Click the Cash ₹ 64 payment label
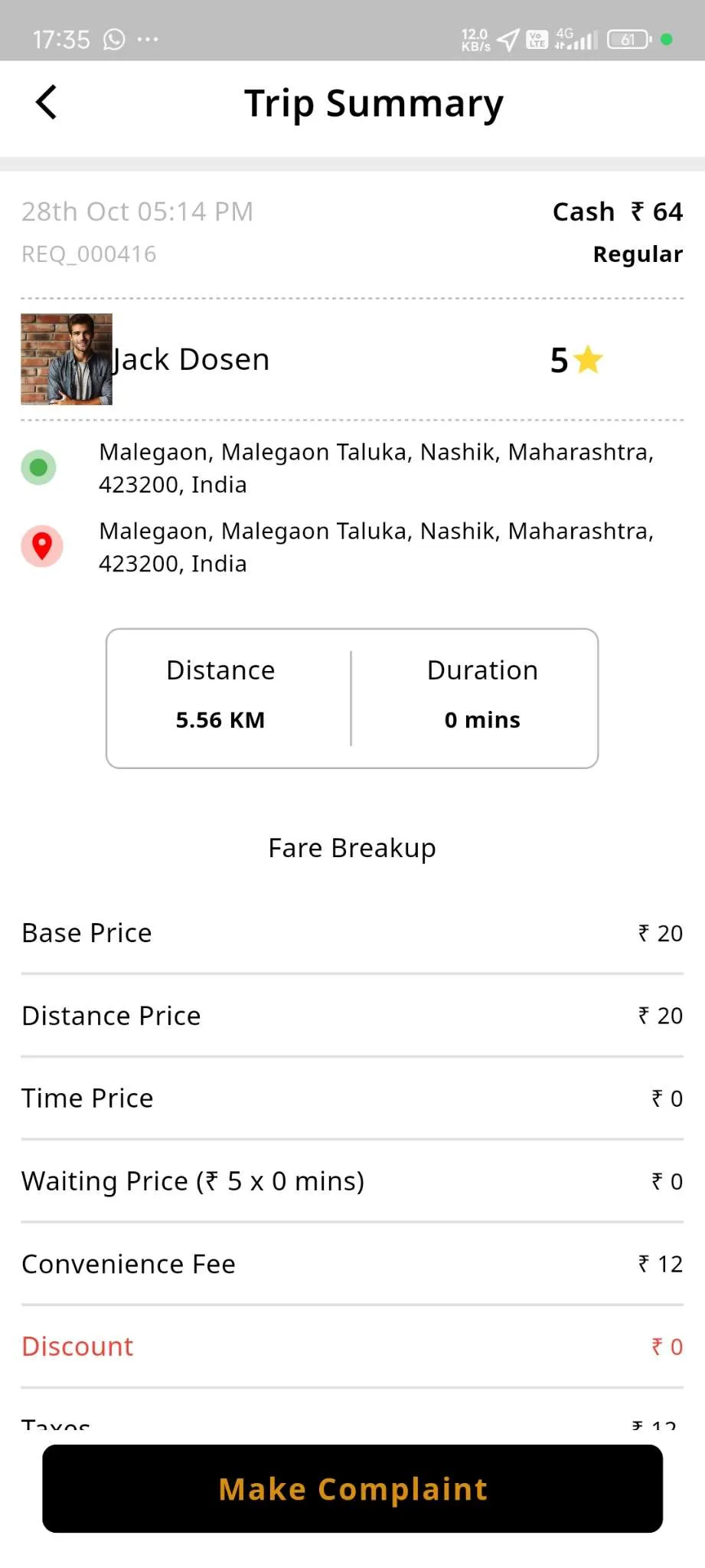This screenshot has height=1568, width=705. pos(617,211)
